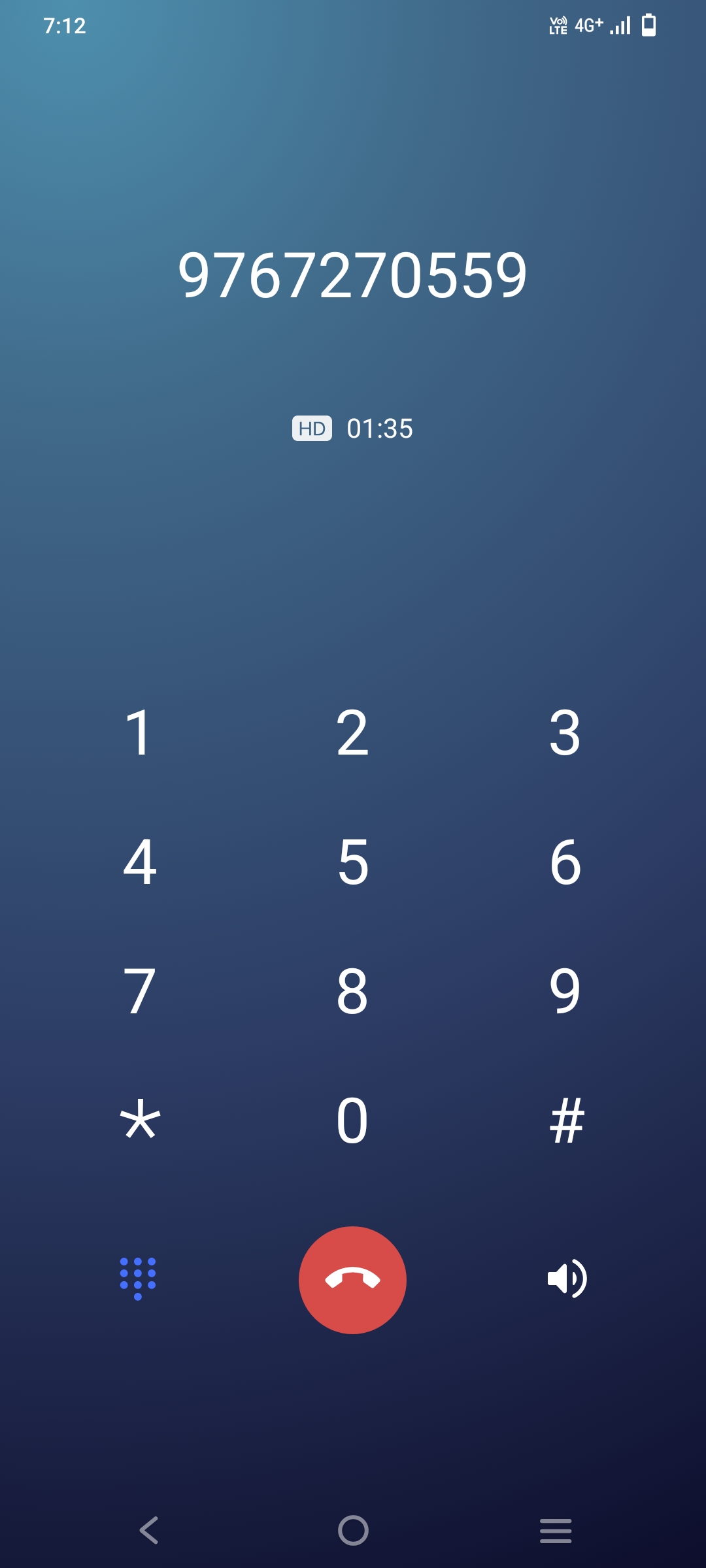Viewport: 706px width, 1568px height.
Task: Tap the hash key
Action: click(x=567, y=1120)
